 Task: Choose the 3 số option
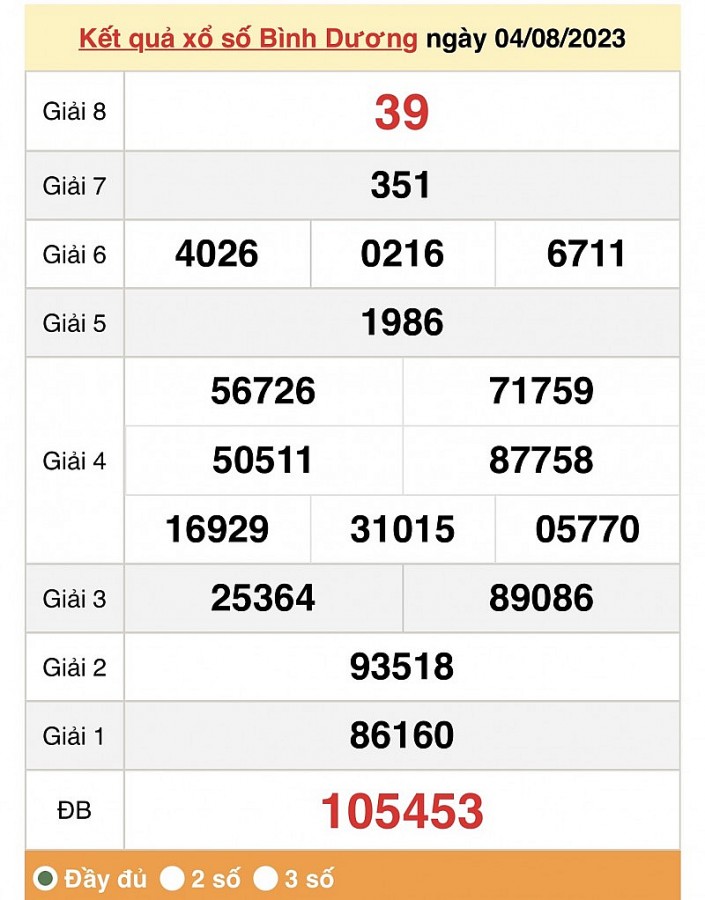(265, 879)
